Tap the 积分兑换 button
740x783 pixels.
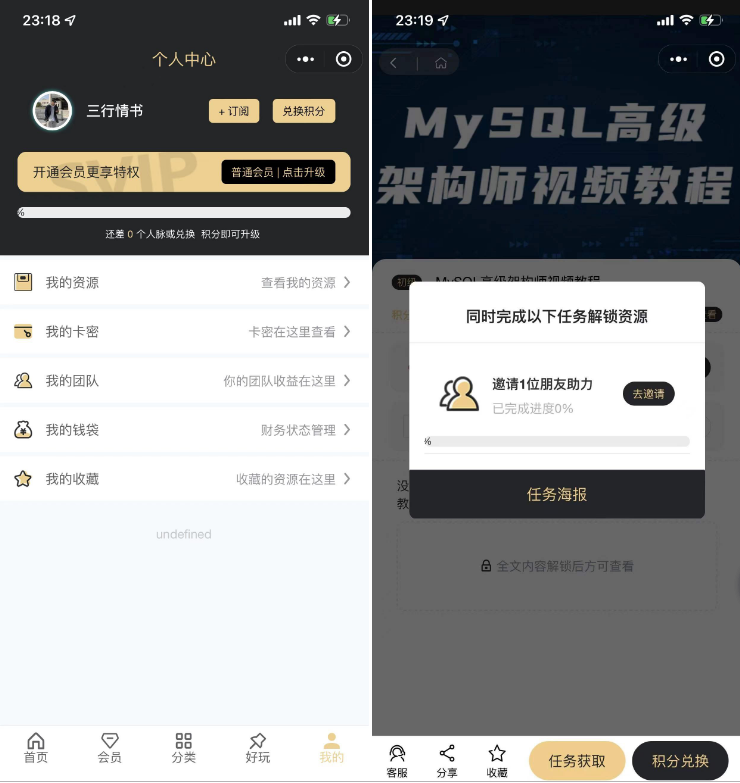point(680,761)
